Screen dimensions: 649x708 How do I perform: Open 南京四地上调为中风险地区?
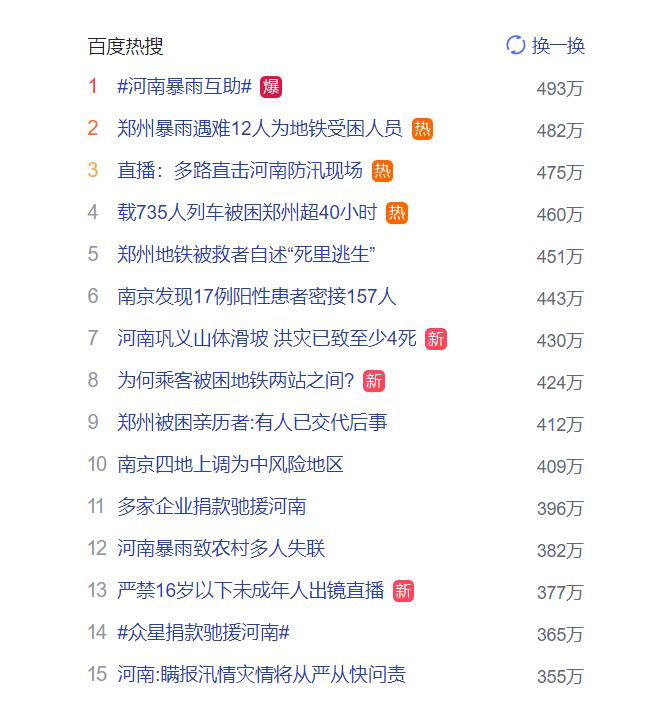pyautogui.click(x=230, y=465)
